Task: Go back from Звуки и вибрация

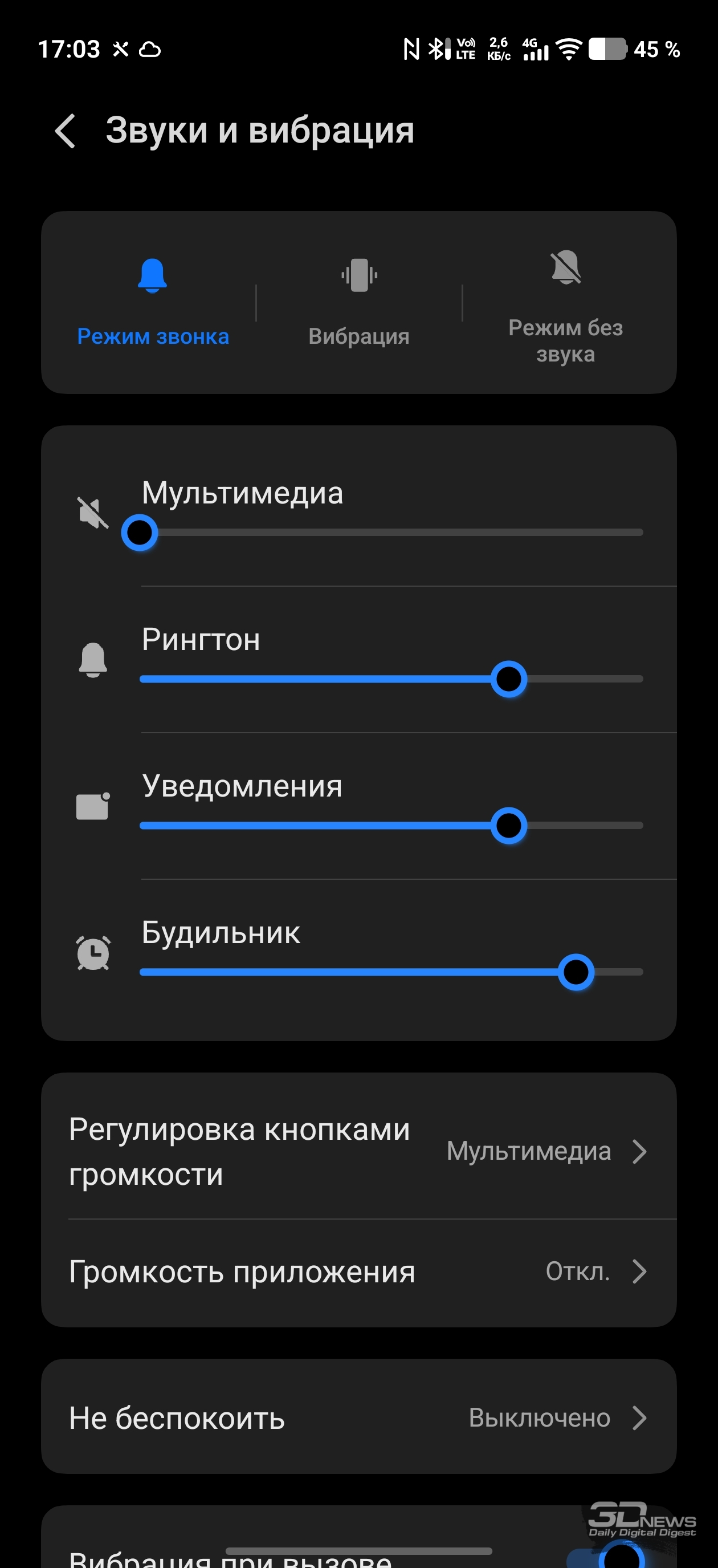Action: (x=66, y=131)
